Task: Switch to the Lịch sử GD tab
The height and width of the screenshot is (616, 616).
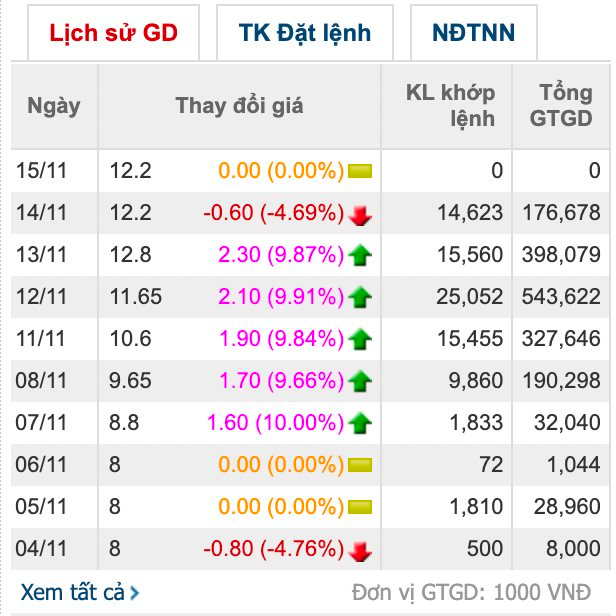Action: tap(113, 33)
